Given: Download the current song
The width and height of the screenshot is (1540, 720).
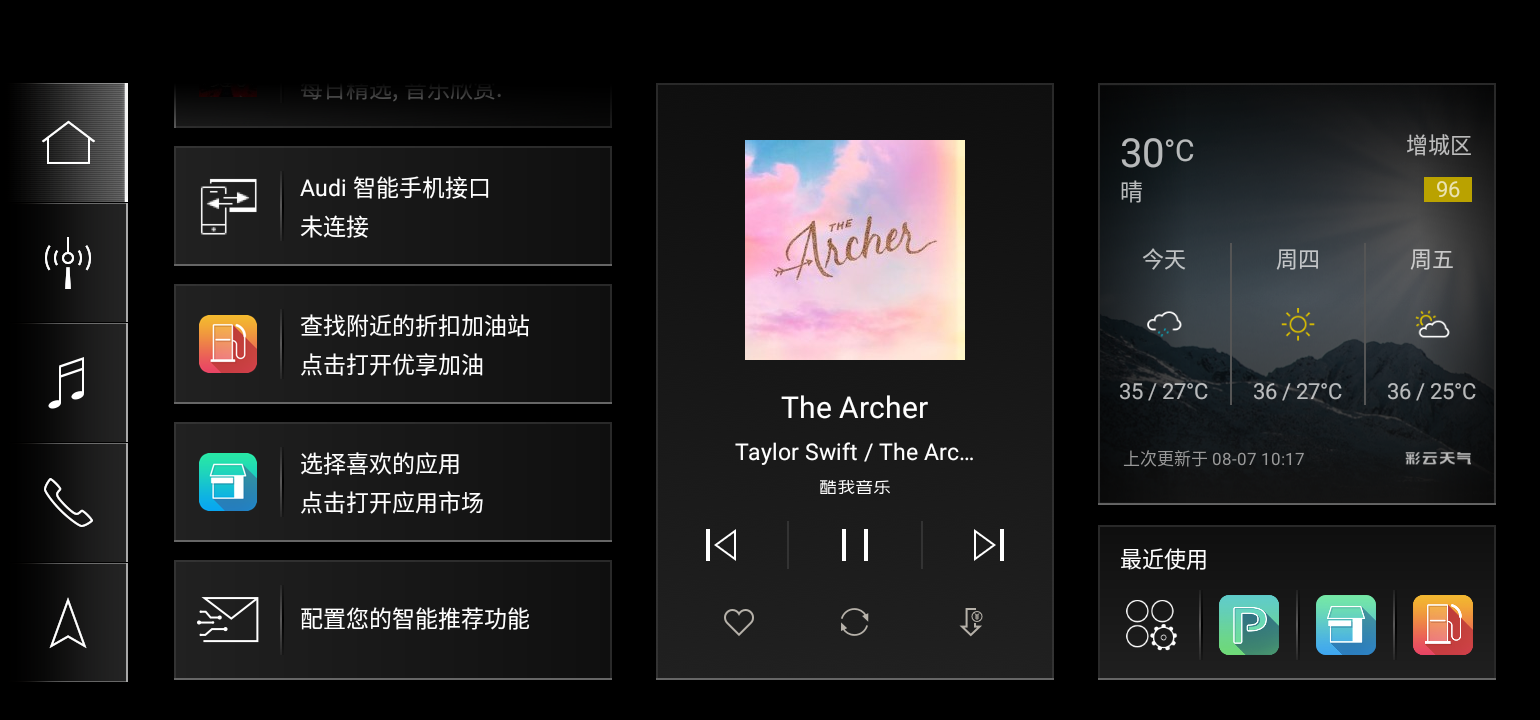Looking at the screenshot, I should pyautogui.click(x=971, y=622).
